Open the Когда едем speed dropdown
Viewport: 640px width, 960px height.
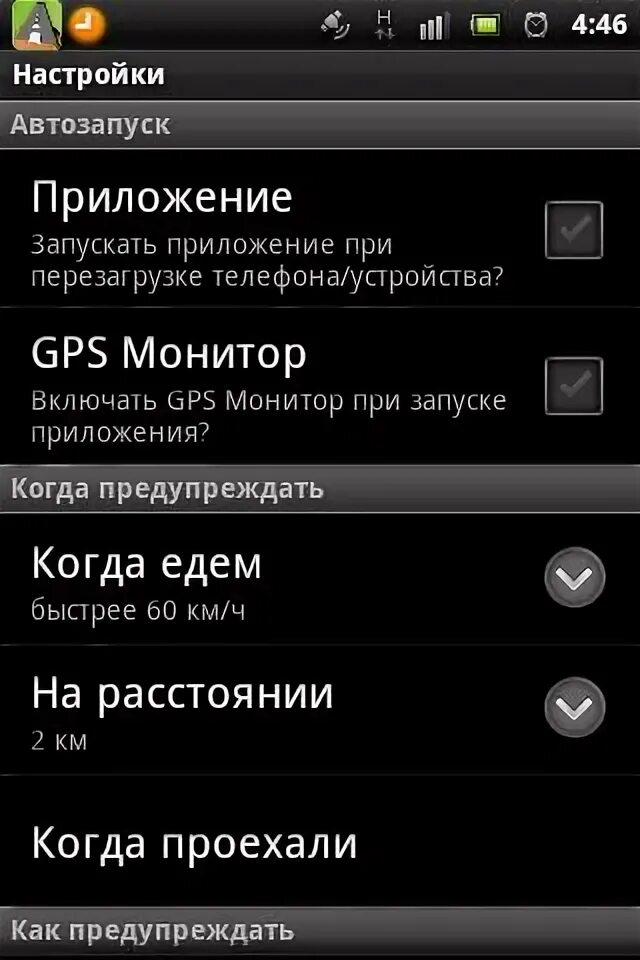pos(574,577)
